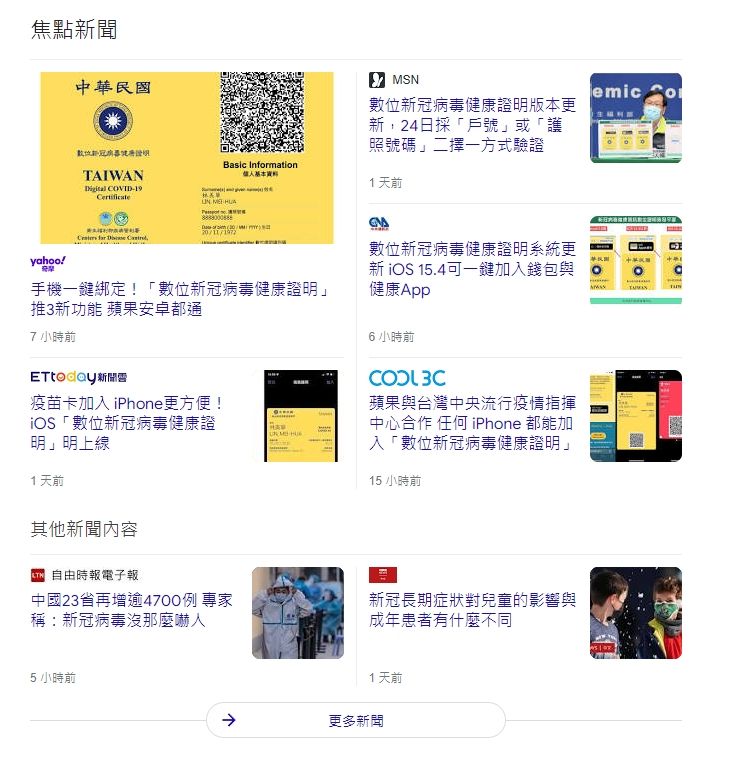Open COOL3C article 蘋果與台灣中央流行疫情指揮中心合作
Image resolution: width=729 pixels, height=760 pixels.
point(472,423)
